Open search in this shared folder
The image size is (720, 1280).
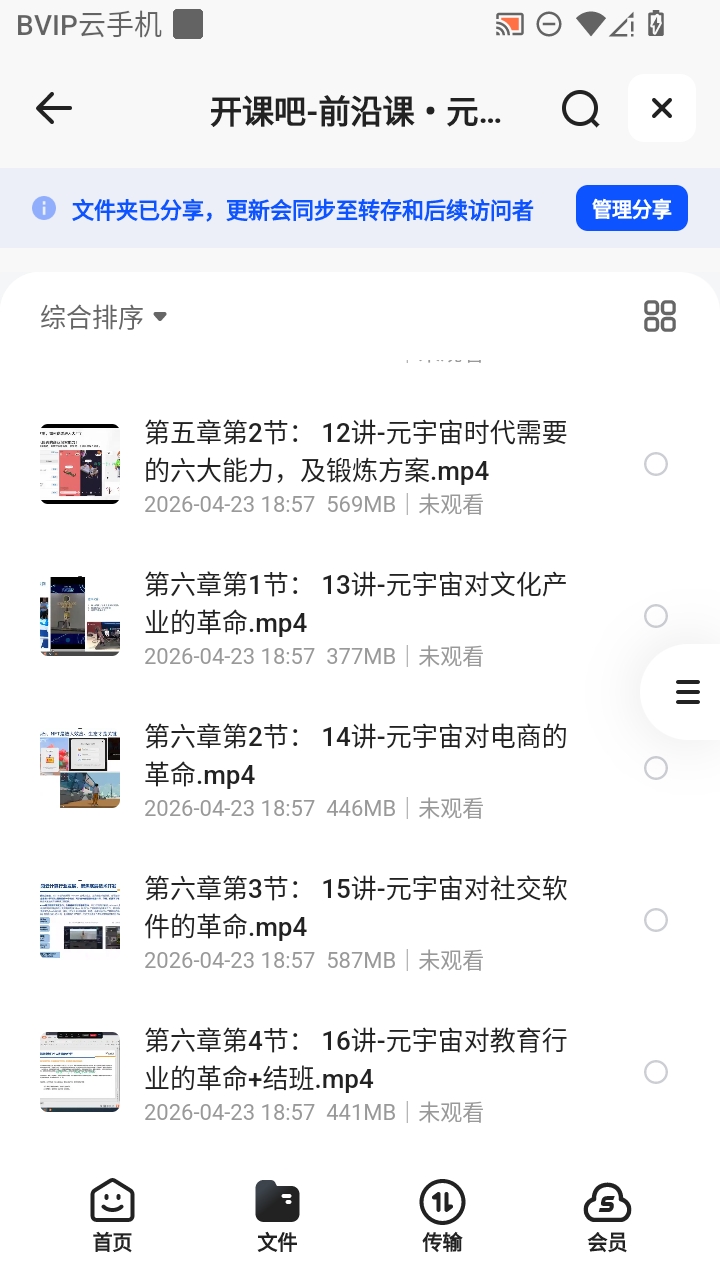click(580, 109)
